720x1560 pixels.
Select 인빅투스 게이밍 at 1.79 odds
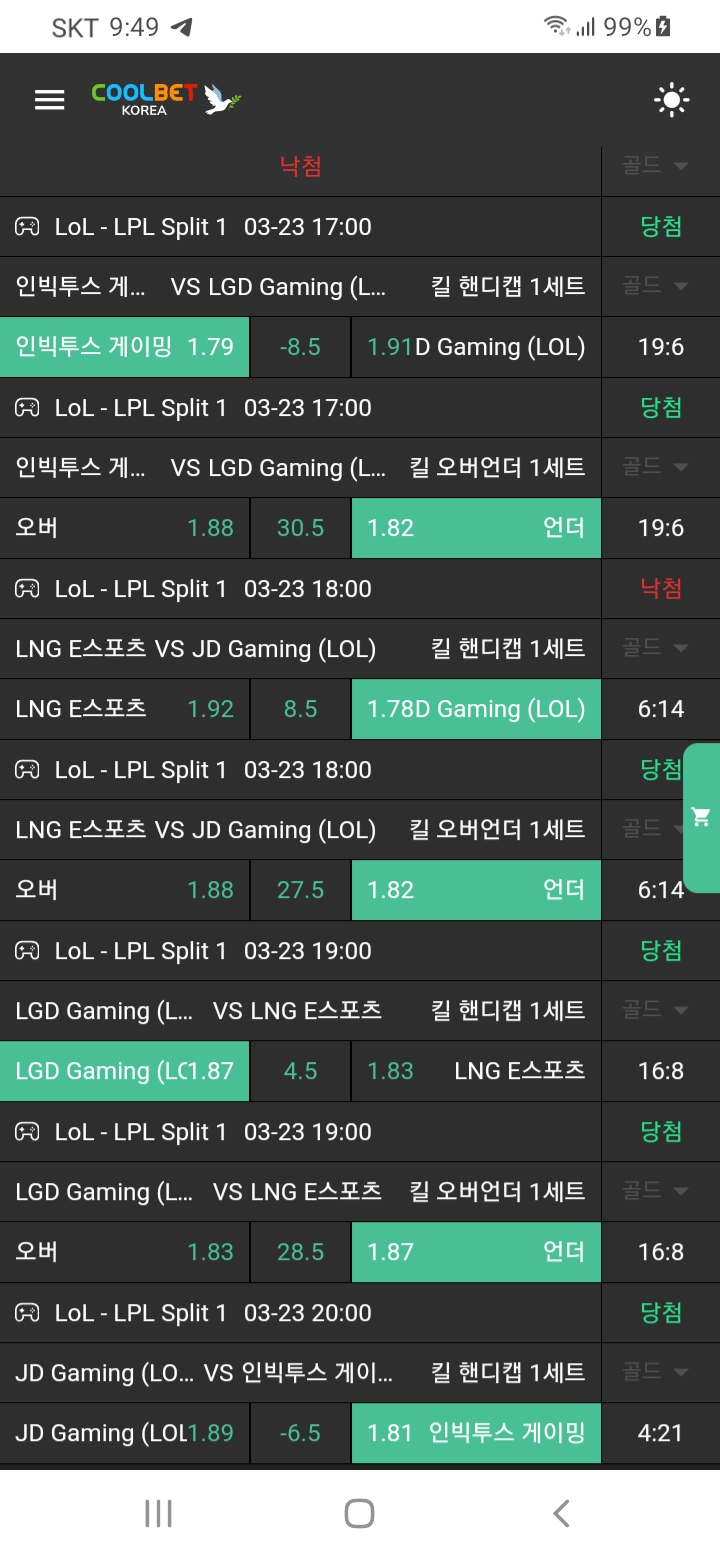125,347
